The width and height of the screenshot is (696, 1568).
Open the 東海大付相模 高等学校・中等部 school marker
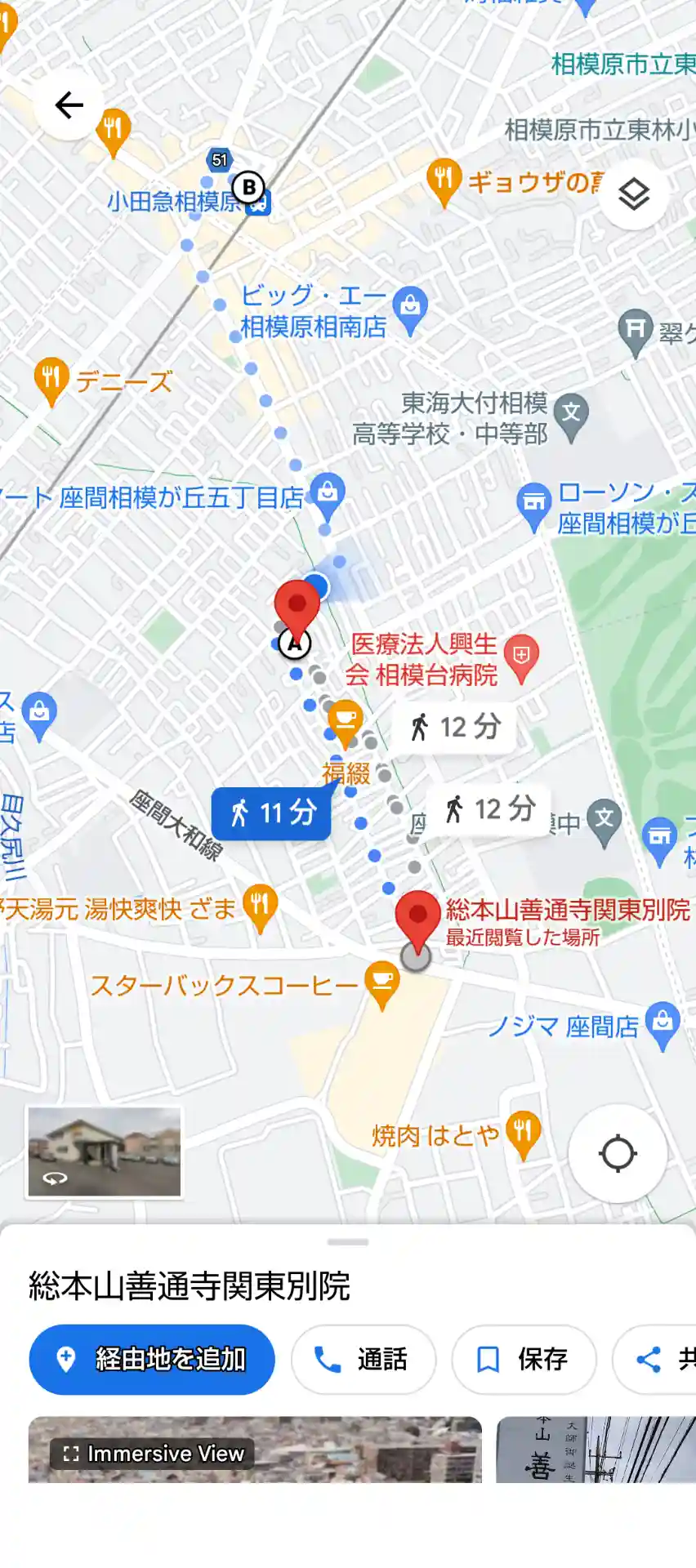point(571,416)
